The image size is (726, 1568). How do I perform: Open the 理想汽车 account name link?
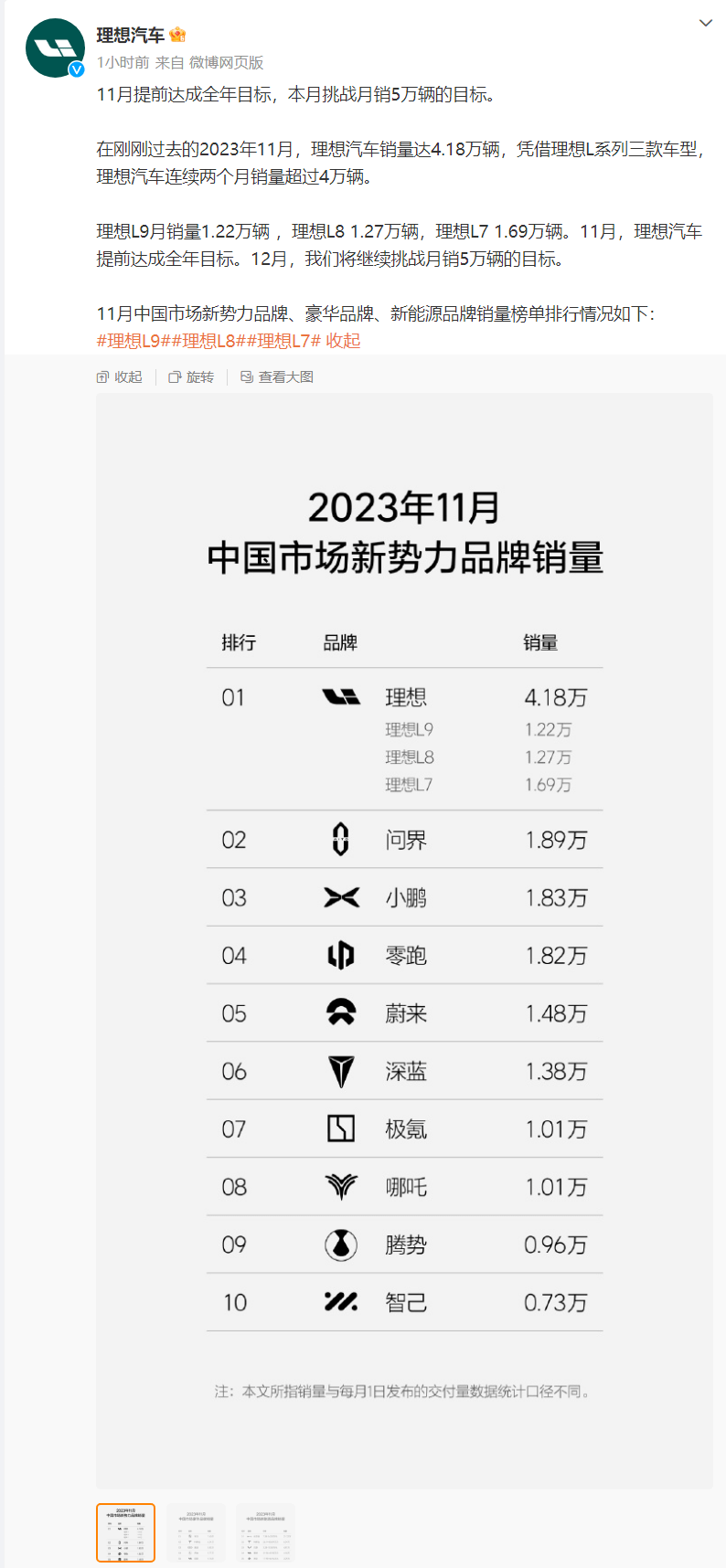pos(131,36)
